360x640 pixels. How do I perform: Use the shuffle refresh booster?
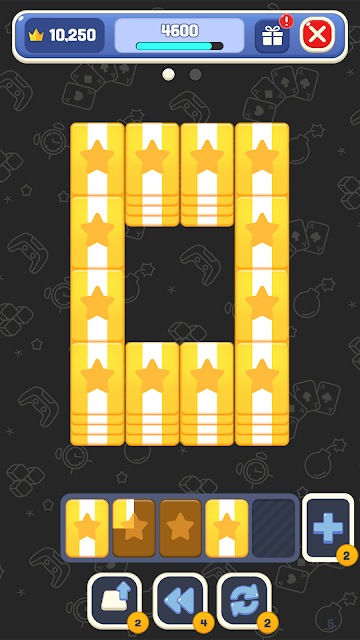click(x=244, y=600)
